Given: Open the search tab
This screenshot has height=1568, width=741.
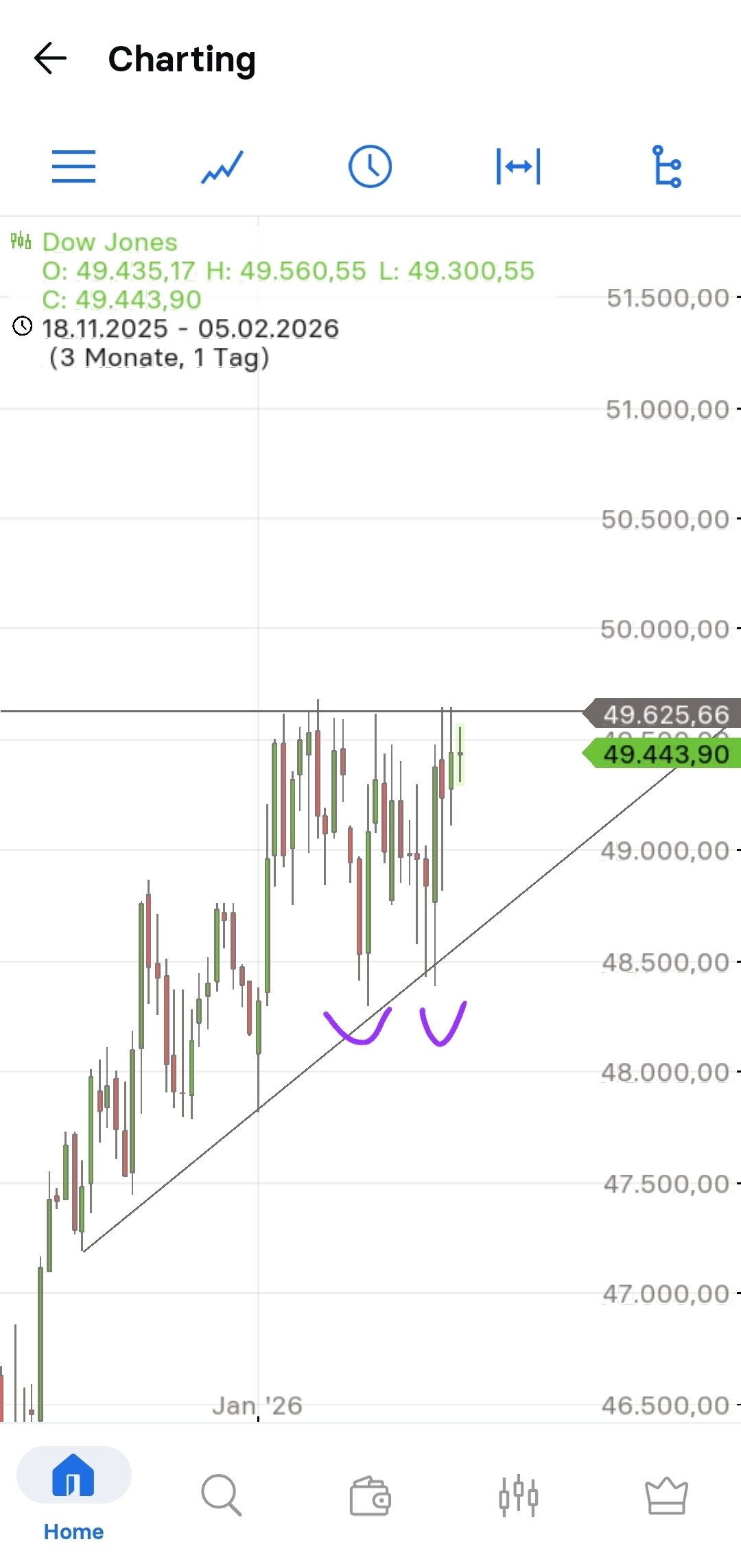Looking at the screenshot, I should [221, 1495].
